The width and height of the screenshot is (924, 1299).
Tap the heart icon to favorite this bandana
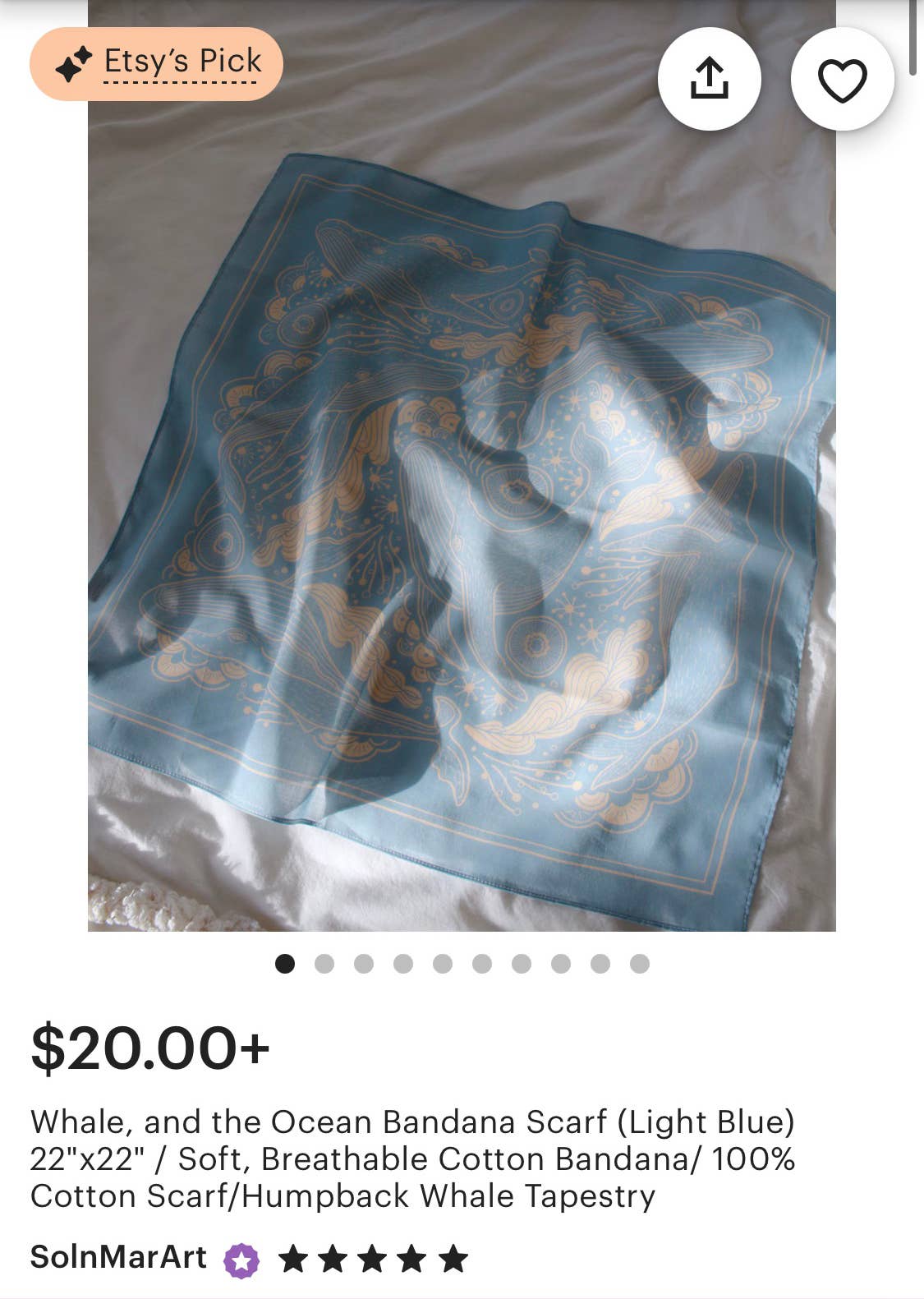click(844, 78)
